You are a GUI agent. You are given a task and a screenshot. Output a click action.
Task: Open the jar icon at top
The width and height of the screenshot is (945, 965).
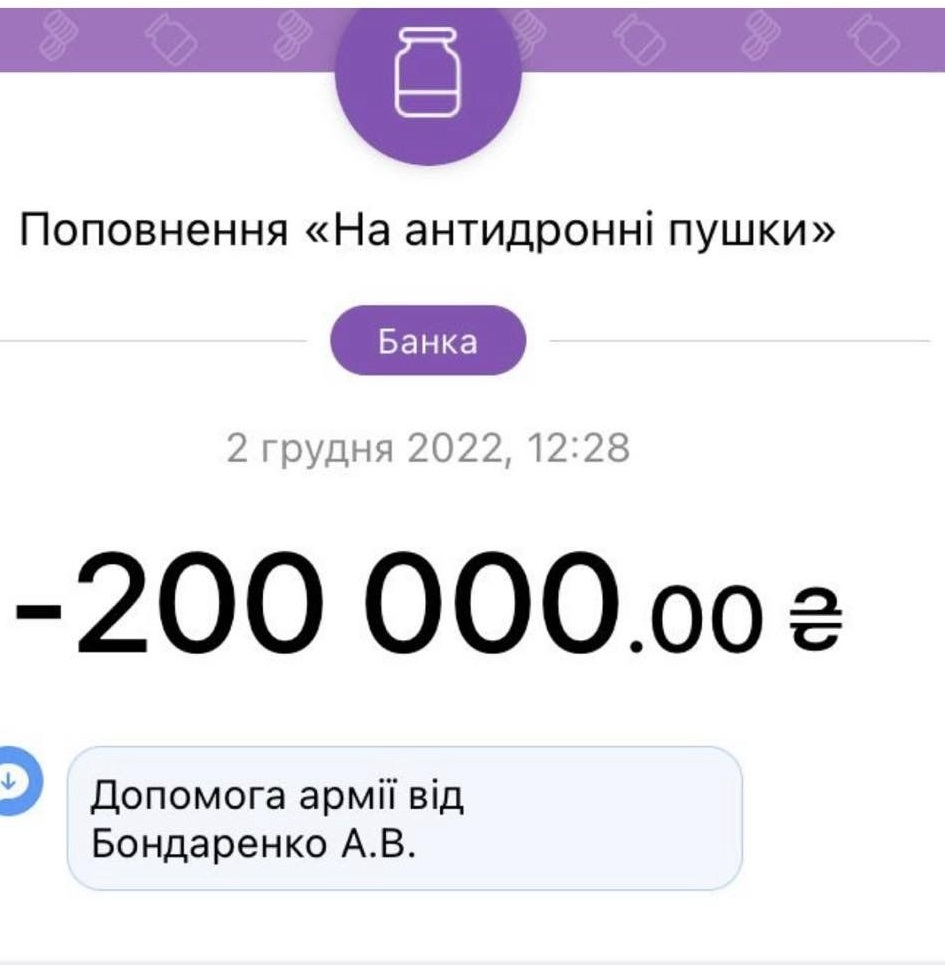tap(426, 73)
